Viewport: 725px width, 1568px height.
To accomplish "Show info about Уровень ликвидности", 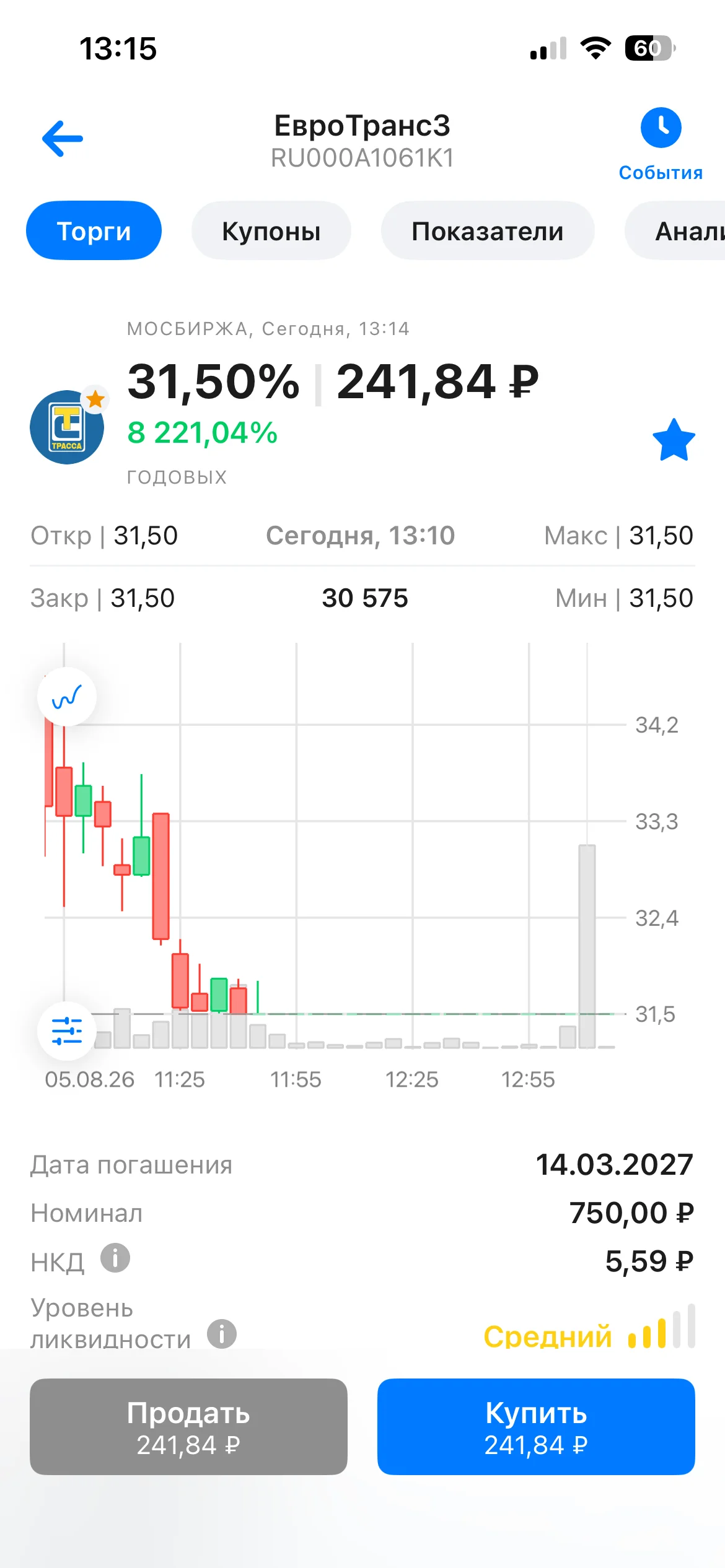I will 222,1333.
